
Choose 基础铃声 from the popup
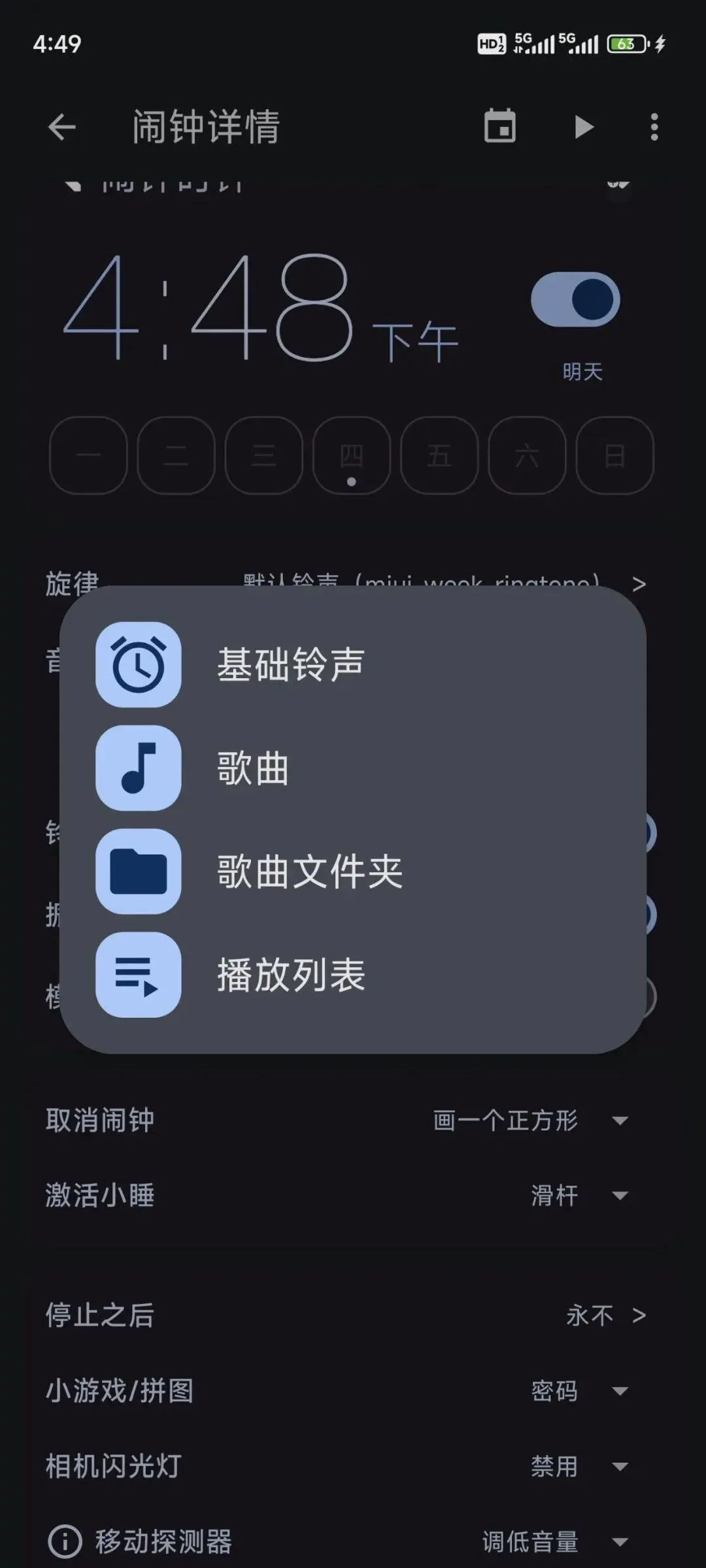(353, 664)
